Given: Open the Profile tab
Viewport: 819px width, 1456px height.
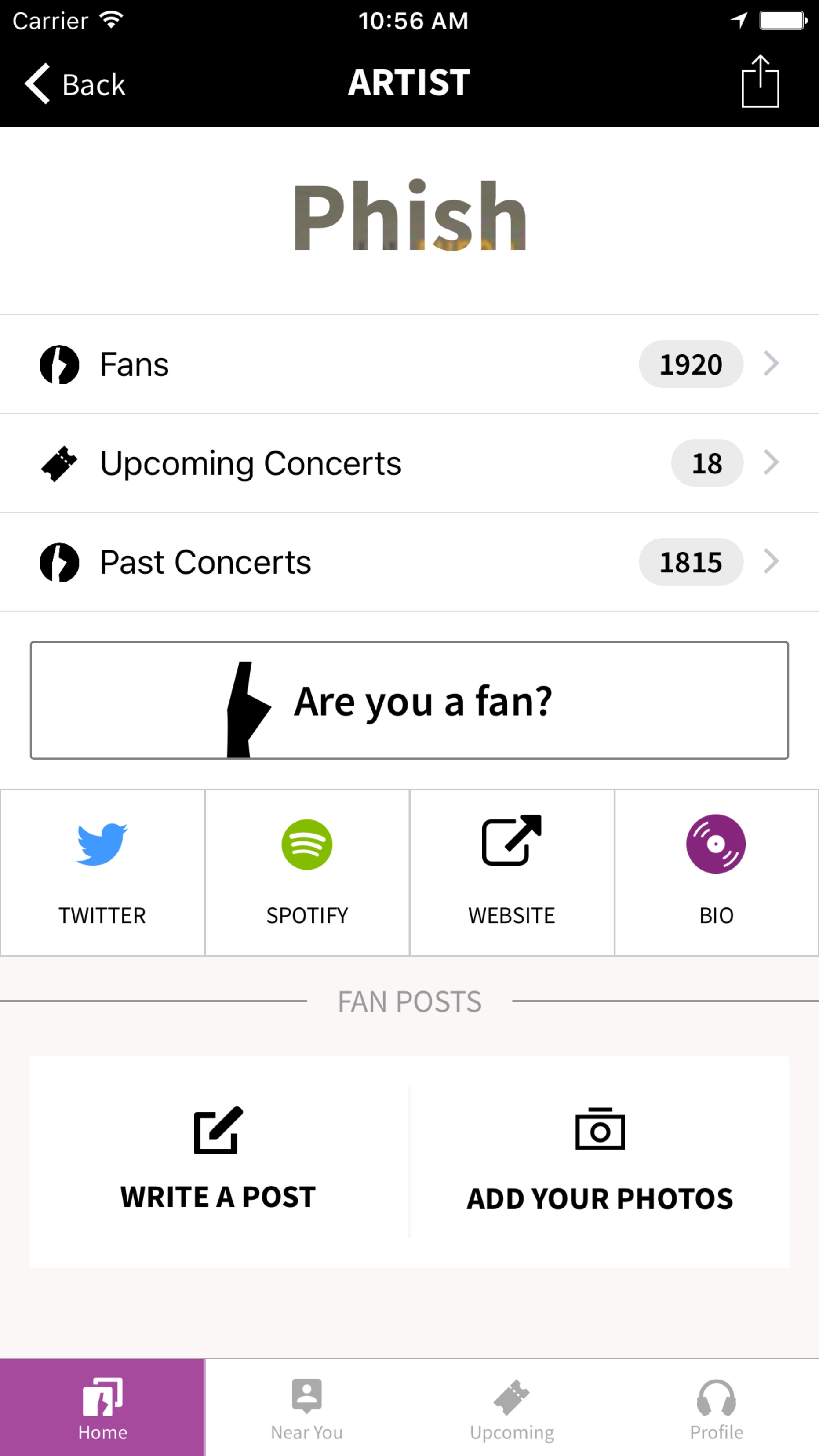Looking at the screenshot, I should 716,1408.
